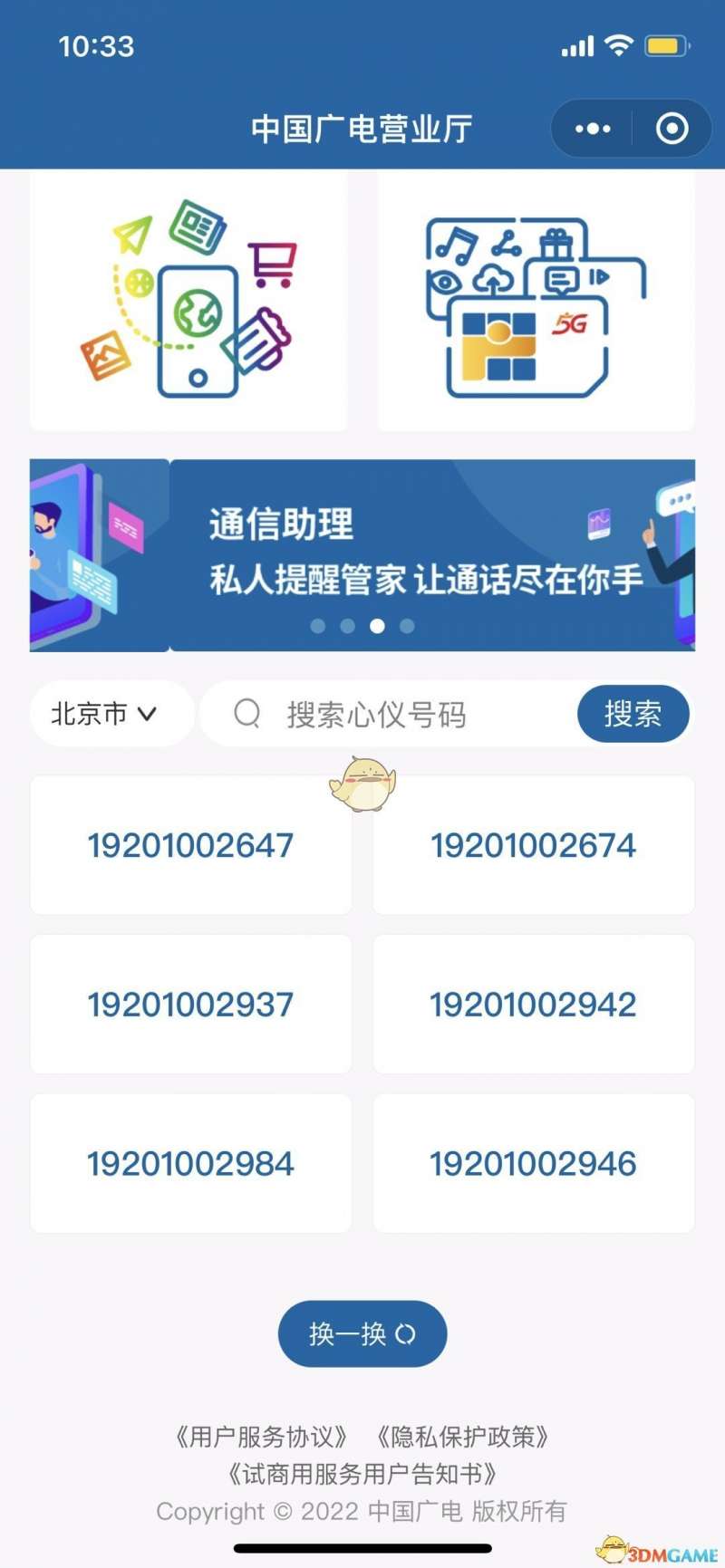Choose number 19201002937
The height and width of the screenshot is (1568, 725).
click(x=190, y=1005)
